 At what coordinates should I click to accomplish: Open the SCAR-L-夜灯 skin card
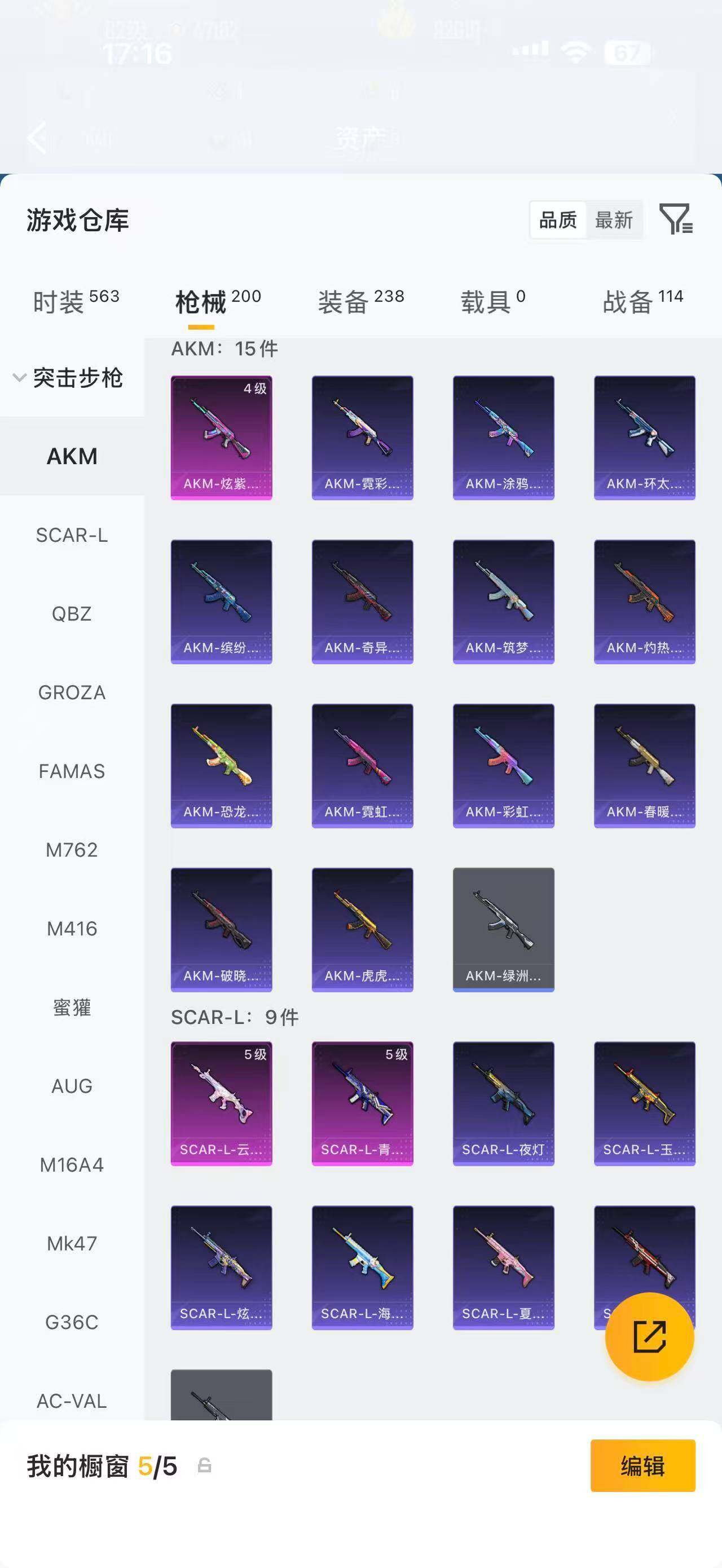[x=504, y=1103]
